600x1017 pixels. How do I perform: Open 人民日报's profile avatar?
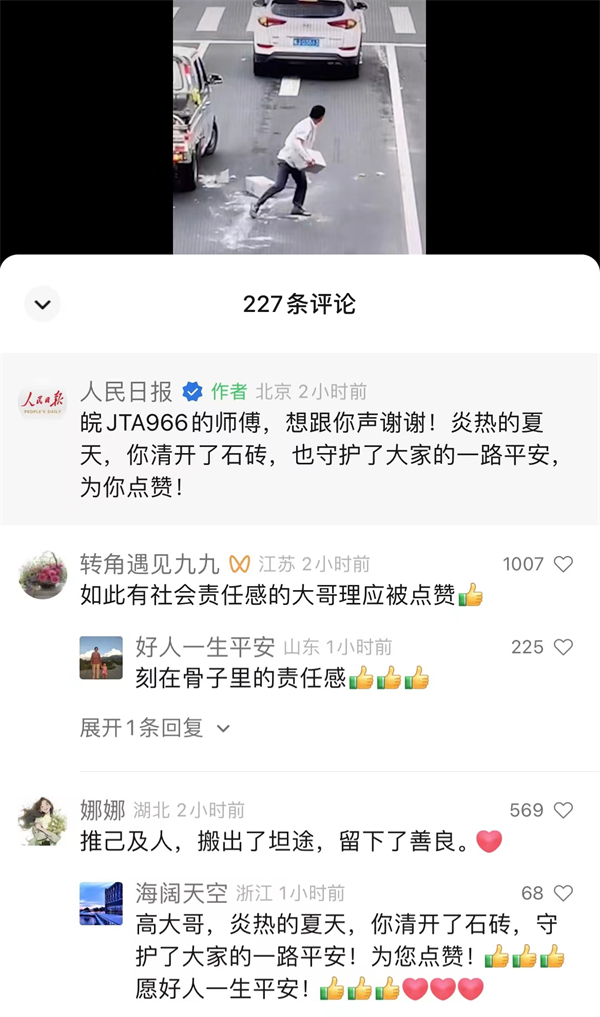click(x=43, y=400)
